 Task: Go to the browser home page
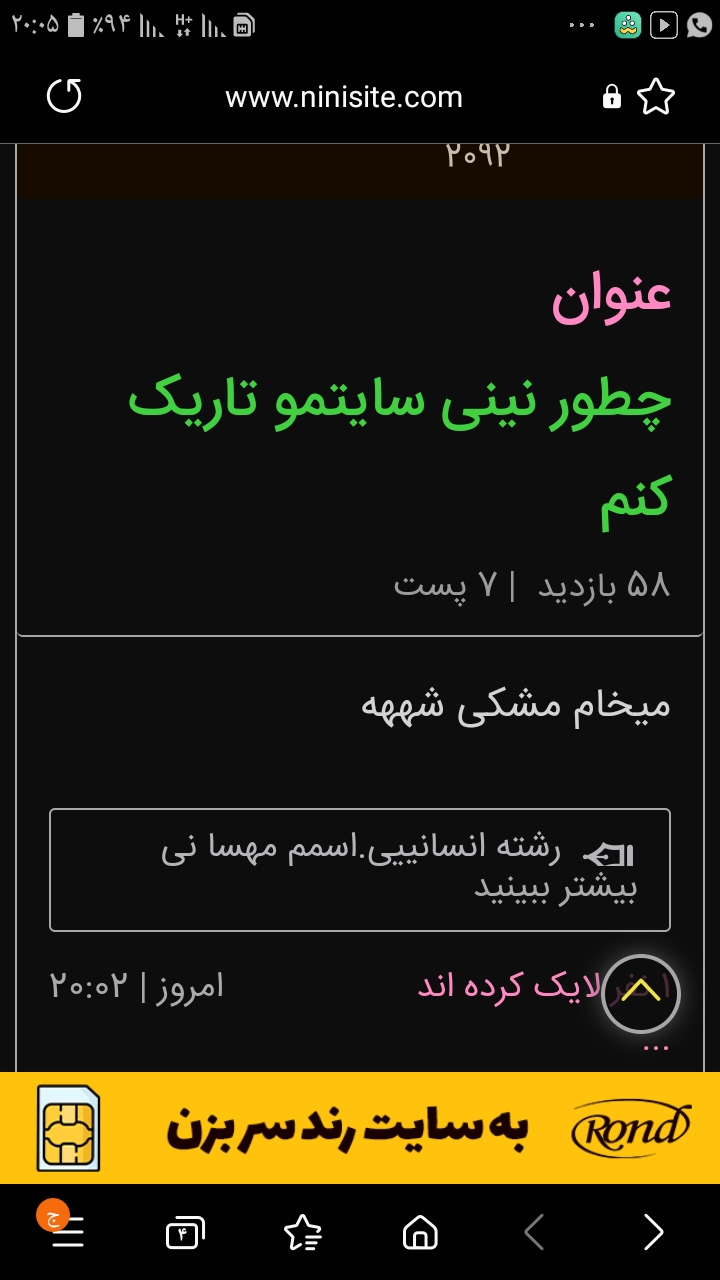420,1232
